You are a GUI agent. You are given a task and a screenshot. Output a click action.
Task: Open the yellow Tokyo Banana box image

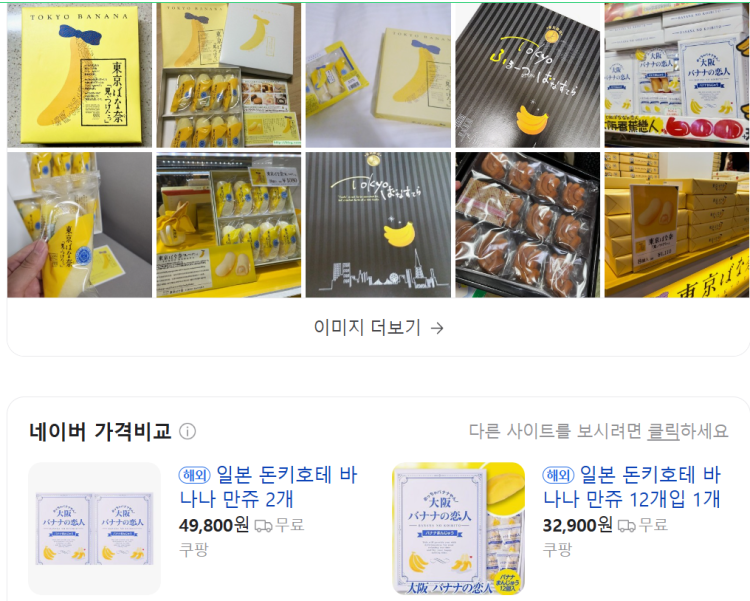pyautogui.click(x=79, y=75)
